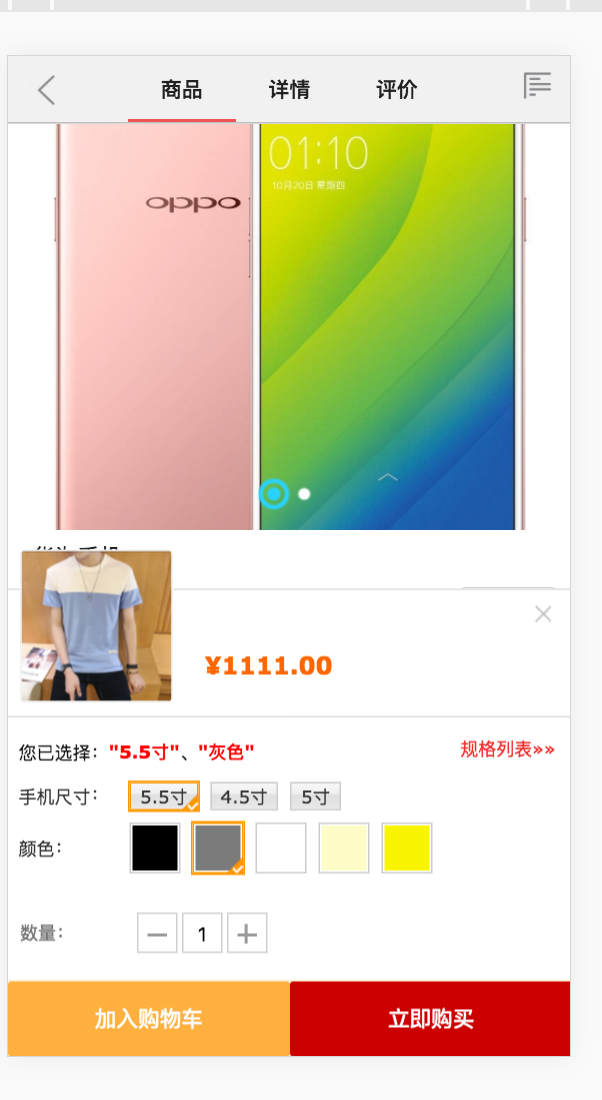Select the 4.5寸 phone size
The height and width of the screenshot is (1100, 602).
pyautogui.click(x=244, y=797)
